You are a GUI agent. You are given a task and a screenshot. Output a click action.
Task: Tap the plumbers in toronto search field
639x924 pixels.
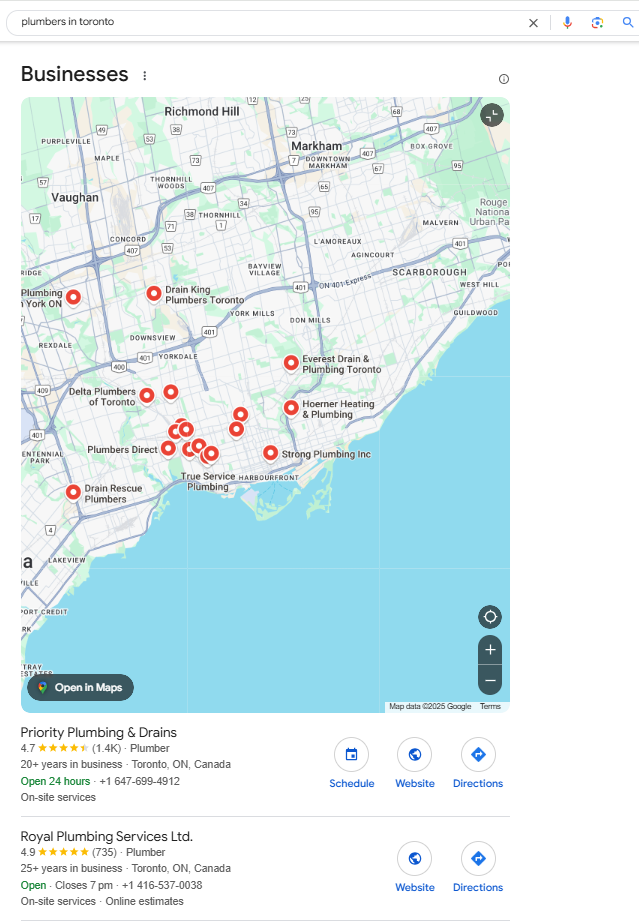point(260,22)
